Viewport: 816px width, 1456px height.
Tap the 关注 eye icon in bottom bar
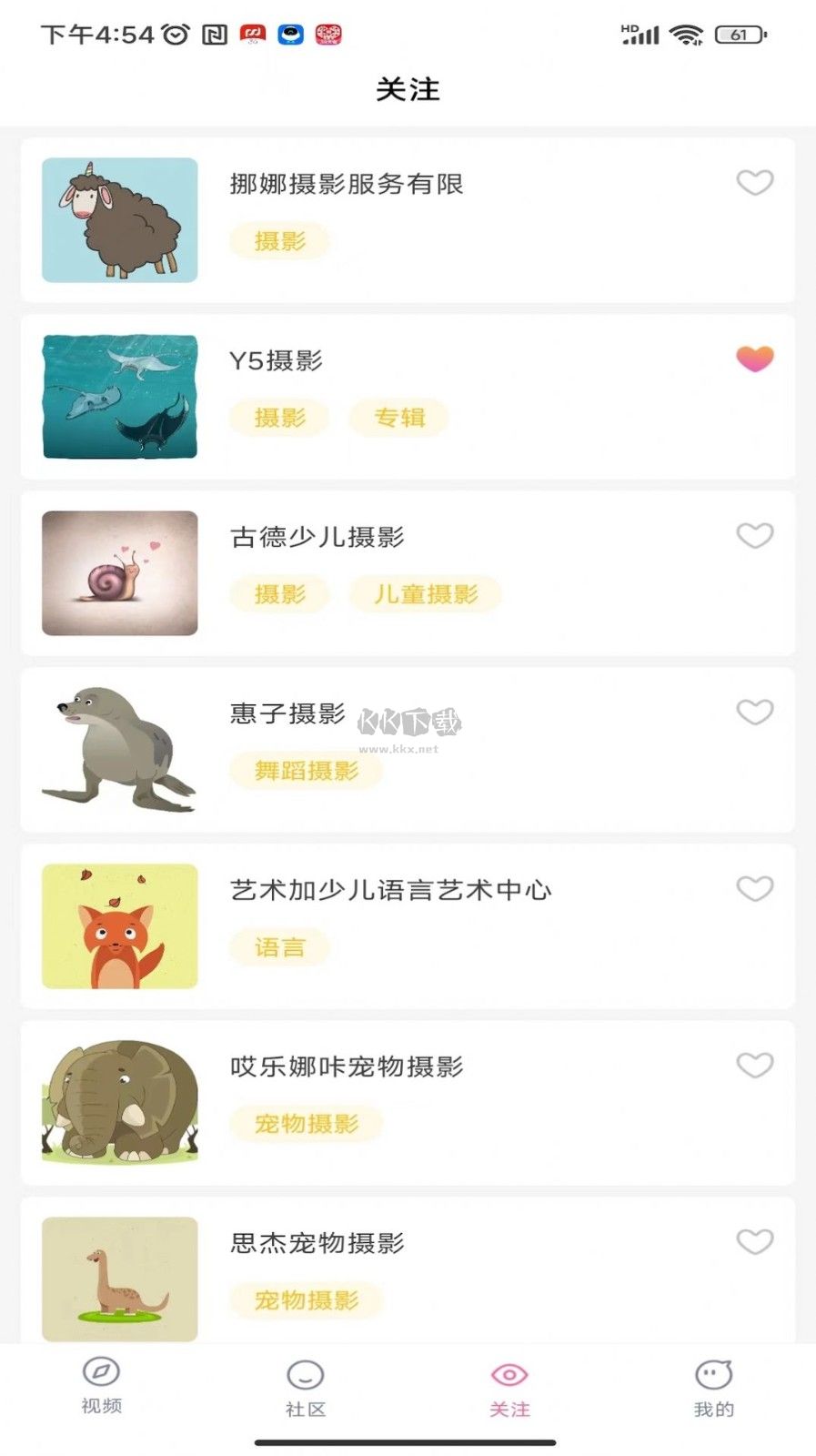[x=509, y=1374]
